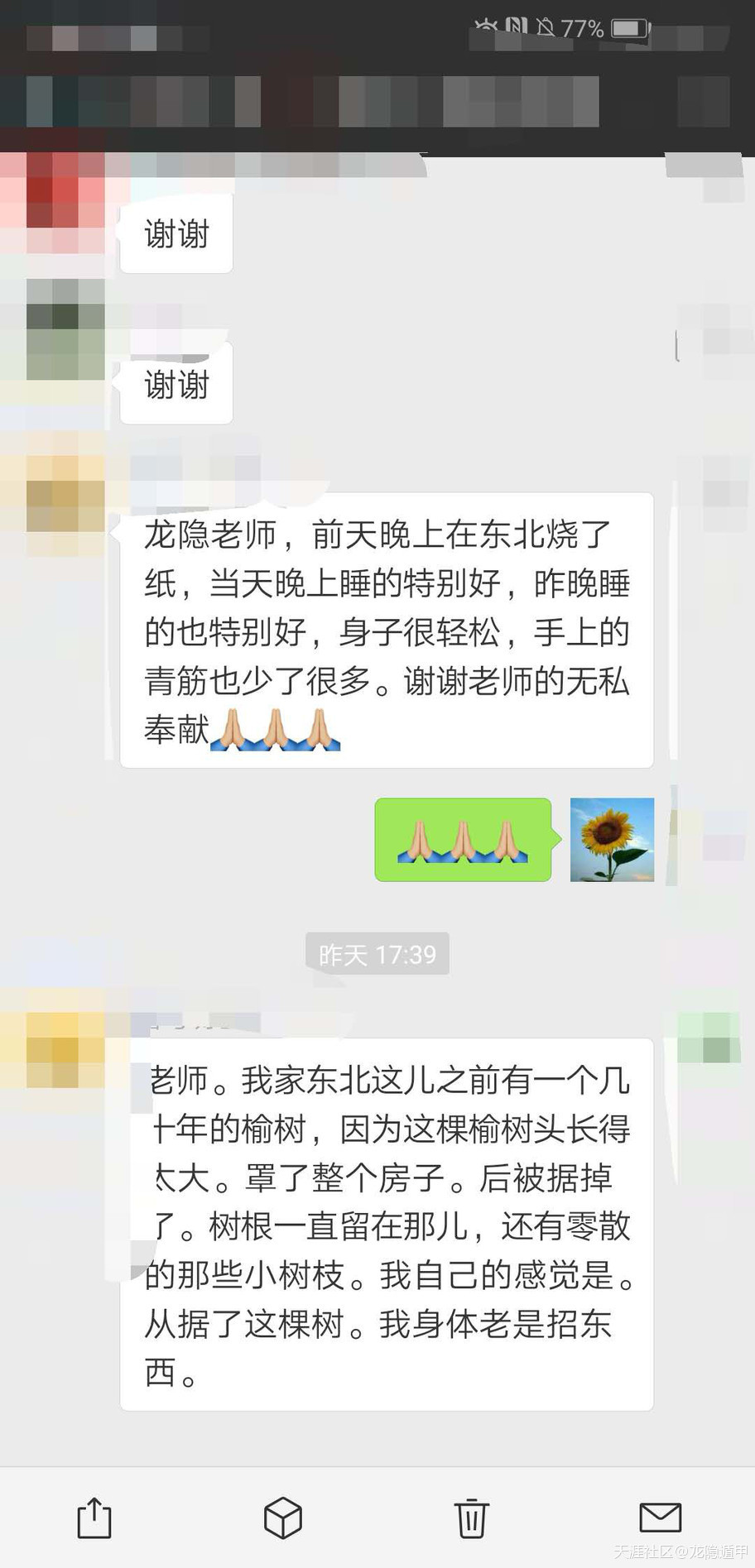755x1568 pixels.
Task: Select the message about the 榆树 tree
Action: coord(387,1224)
